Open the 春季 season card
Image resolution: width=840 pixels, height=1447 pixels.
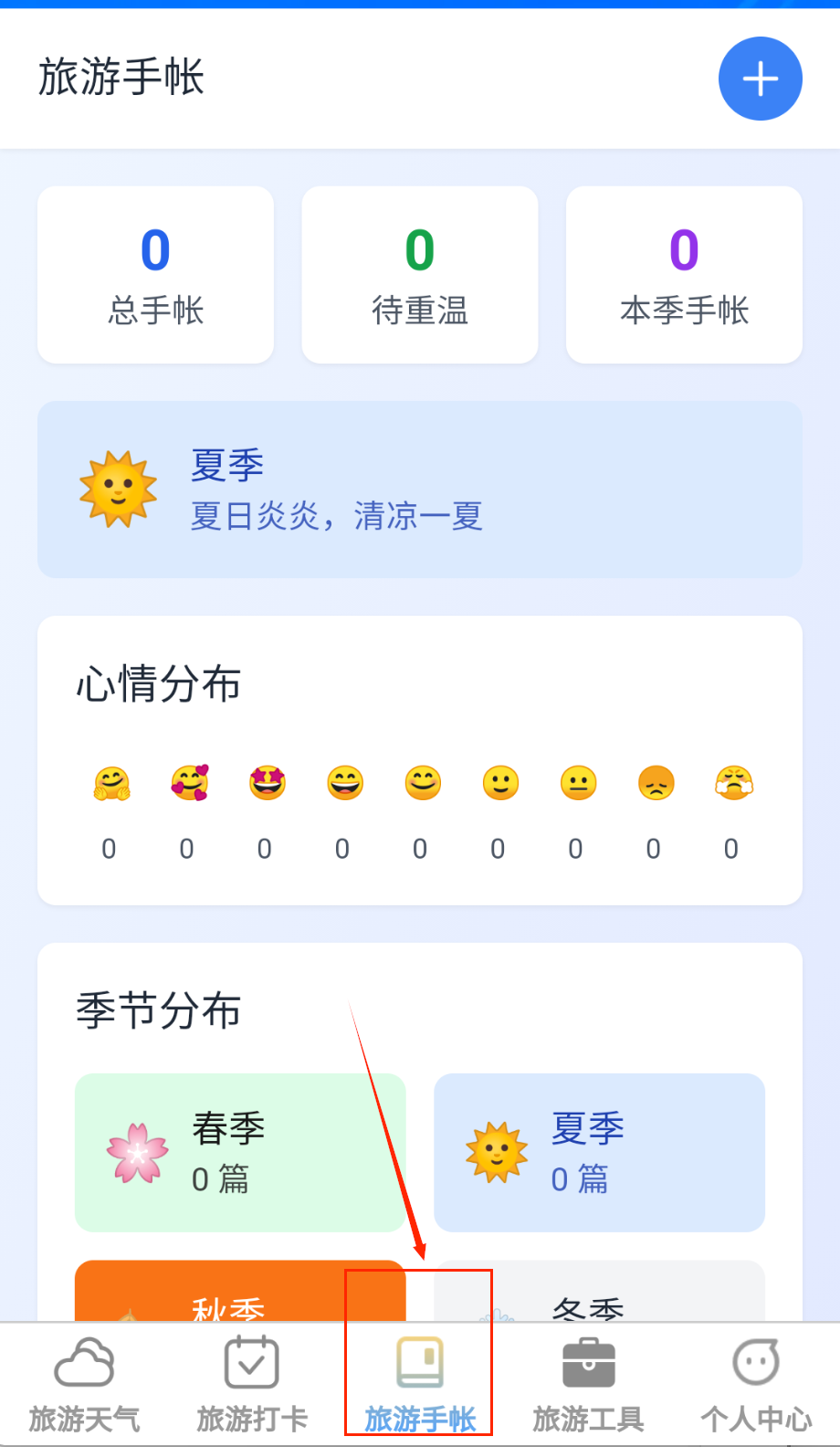[240, 1152]
